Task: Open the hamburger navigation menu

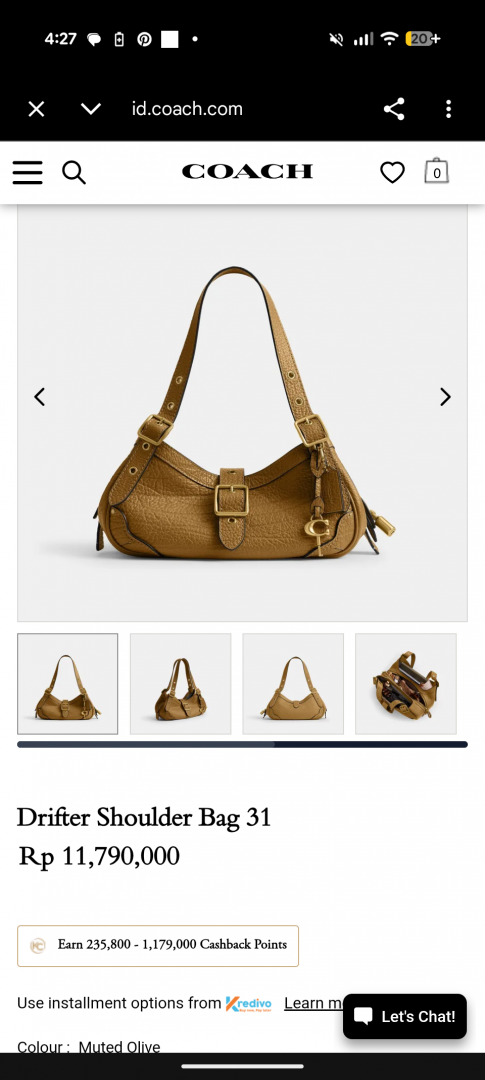Action: [x=28, y=172]
